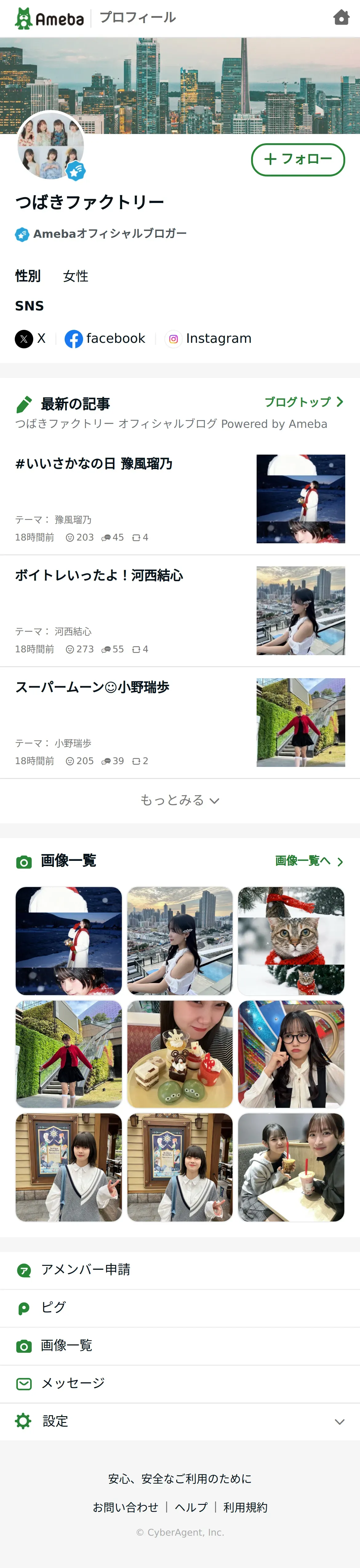Screen dimensions: 360x1568
Task: Follow つばきファクトリー with フォロー button
Action: tap(298, 160)
